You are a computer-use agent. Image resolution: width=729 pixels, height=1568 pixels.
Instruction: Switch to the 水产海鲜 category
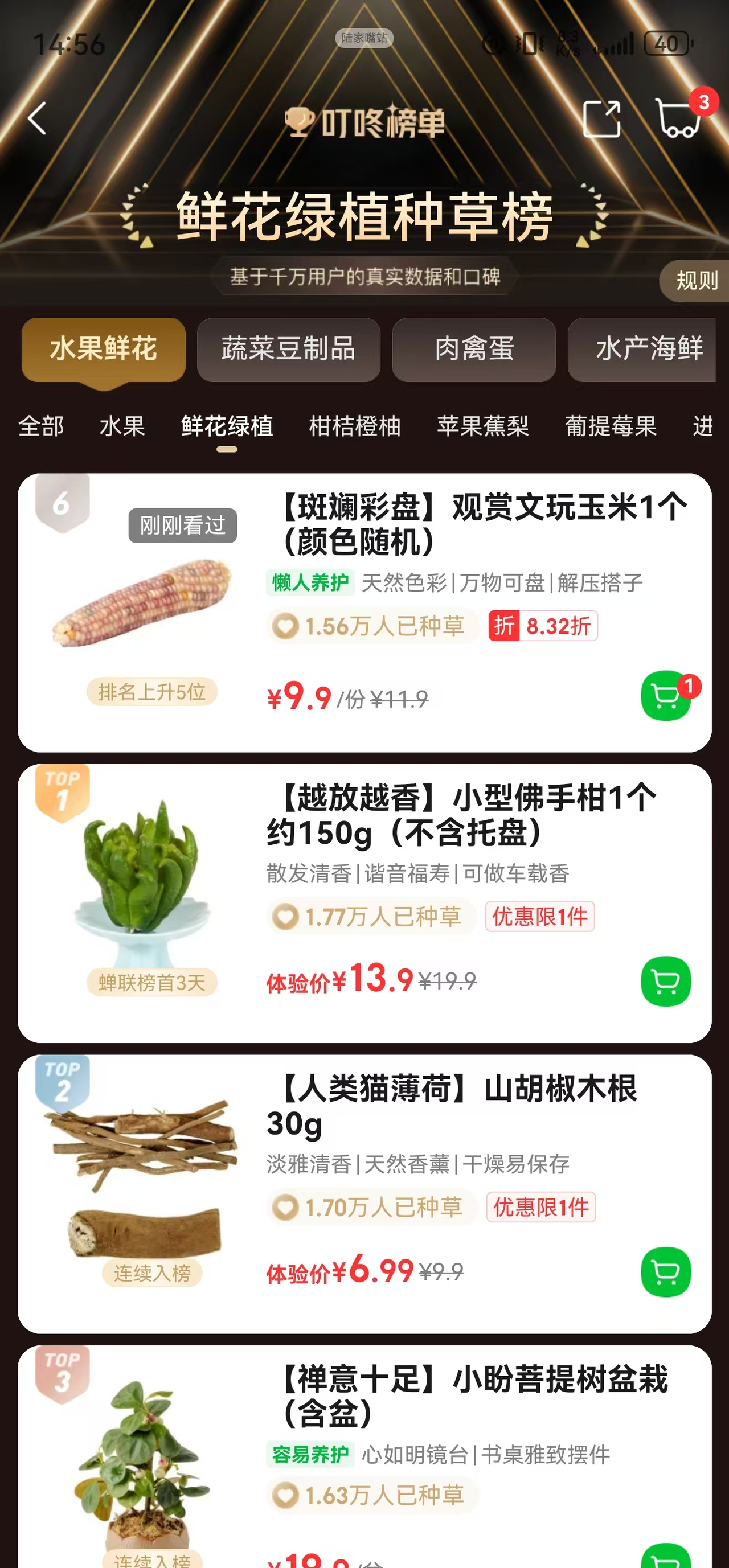click(x=648, y=350)
